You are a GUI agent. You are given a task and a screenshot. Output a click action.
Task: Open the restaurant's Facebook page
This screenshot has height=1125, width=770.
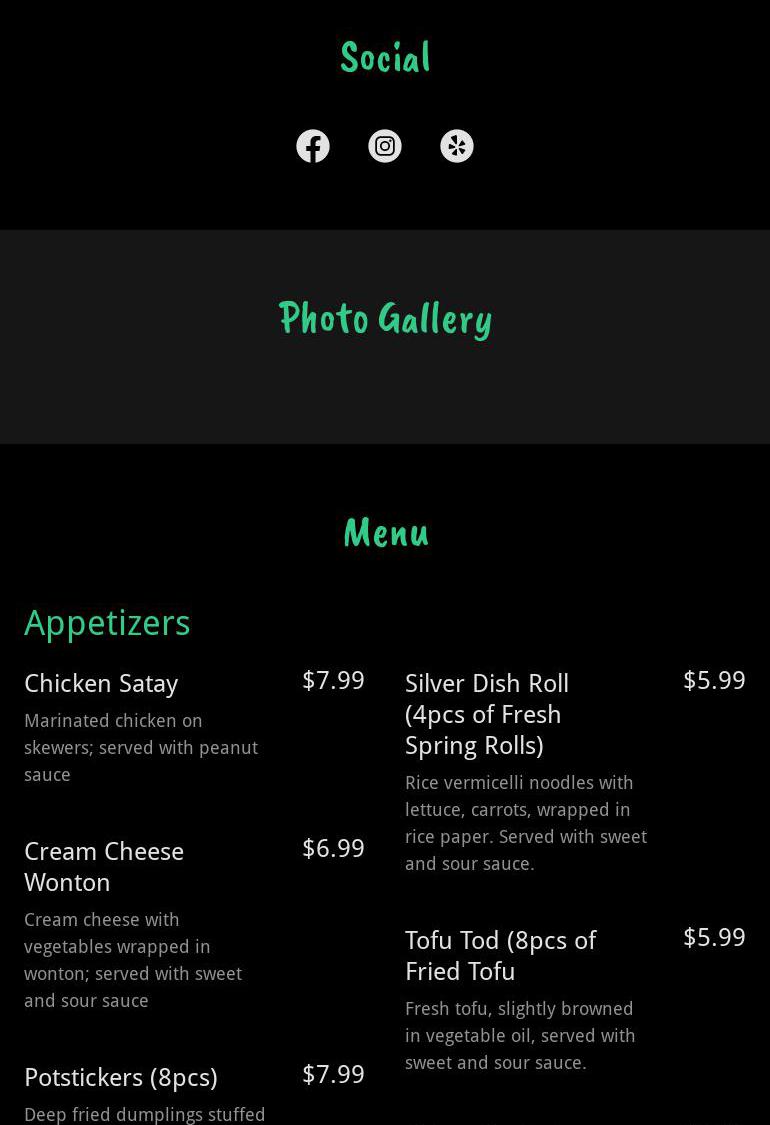tap(313, 146)
